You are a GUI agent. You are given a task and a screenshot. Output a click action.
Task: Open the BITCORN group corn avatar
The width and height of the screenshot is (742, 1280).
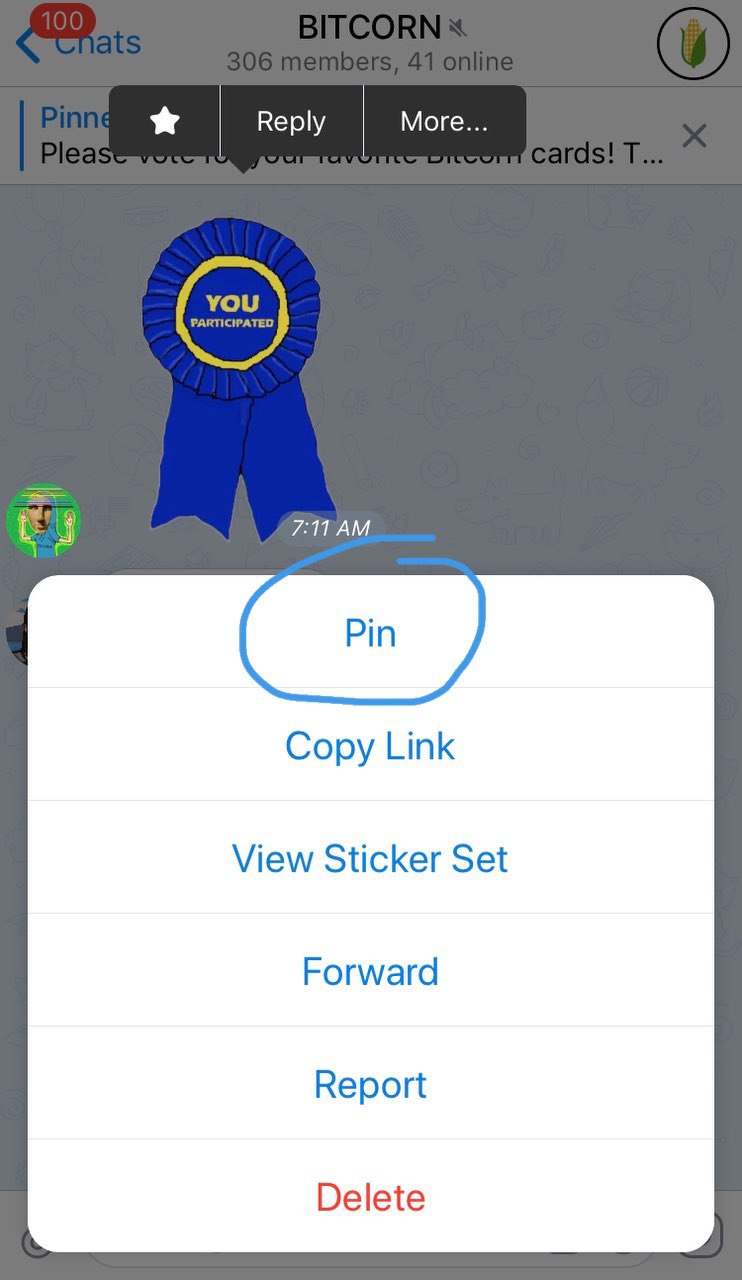coord(692,44)
